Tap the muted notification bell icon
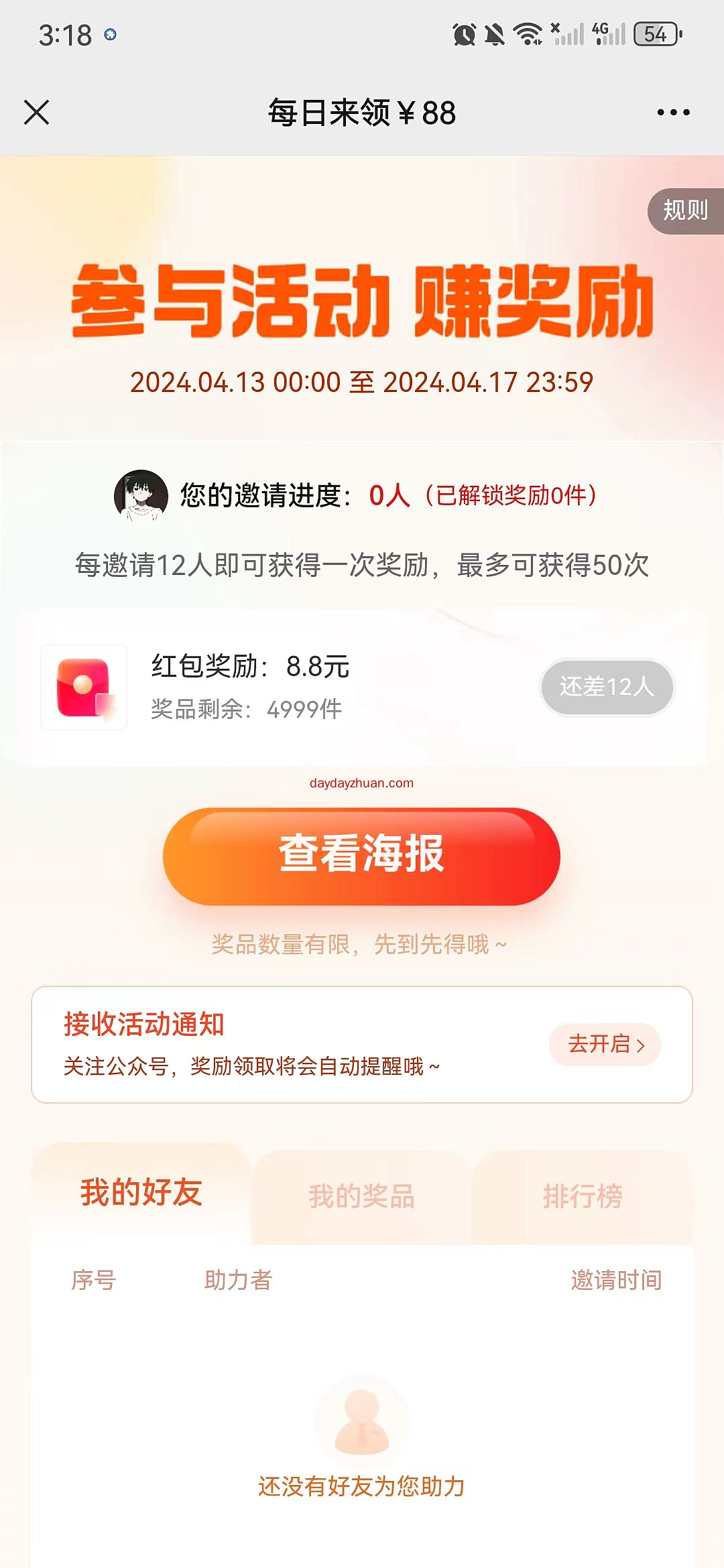 pyautogui.click(x=493, y=32)
